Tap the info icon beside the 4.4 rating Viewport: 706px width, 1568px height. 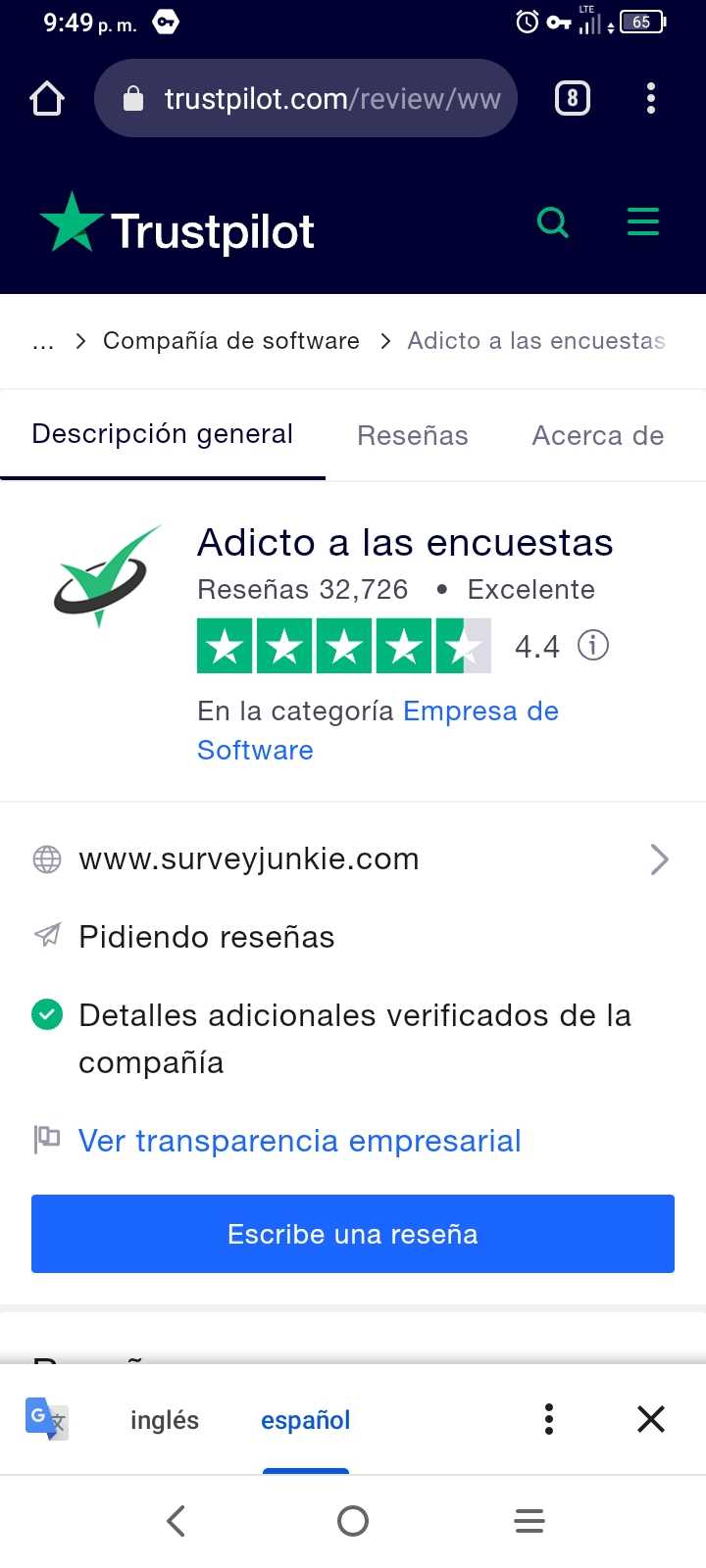point(593,646)
